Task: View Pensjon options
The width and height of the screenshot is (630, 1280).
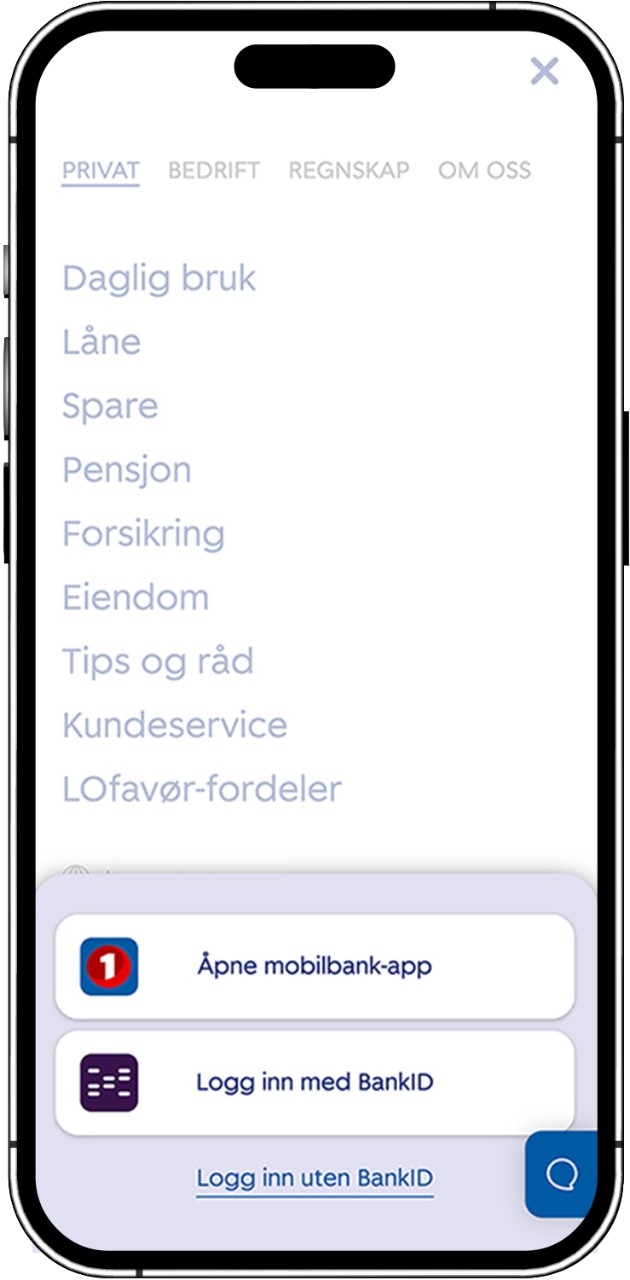Action: [x=126, y=470]
